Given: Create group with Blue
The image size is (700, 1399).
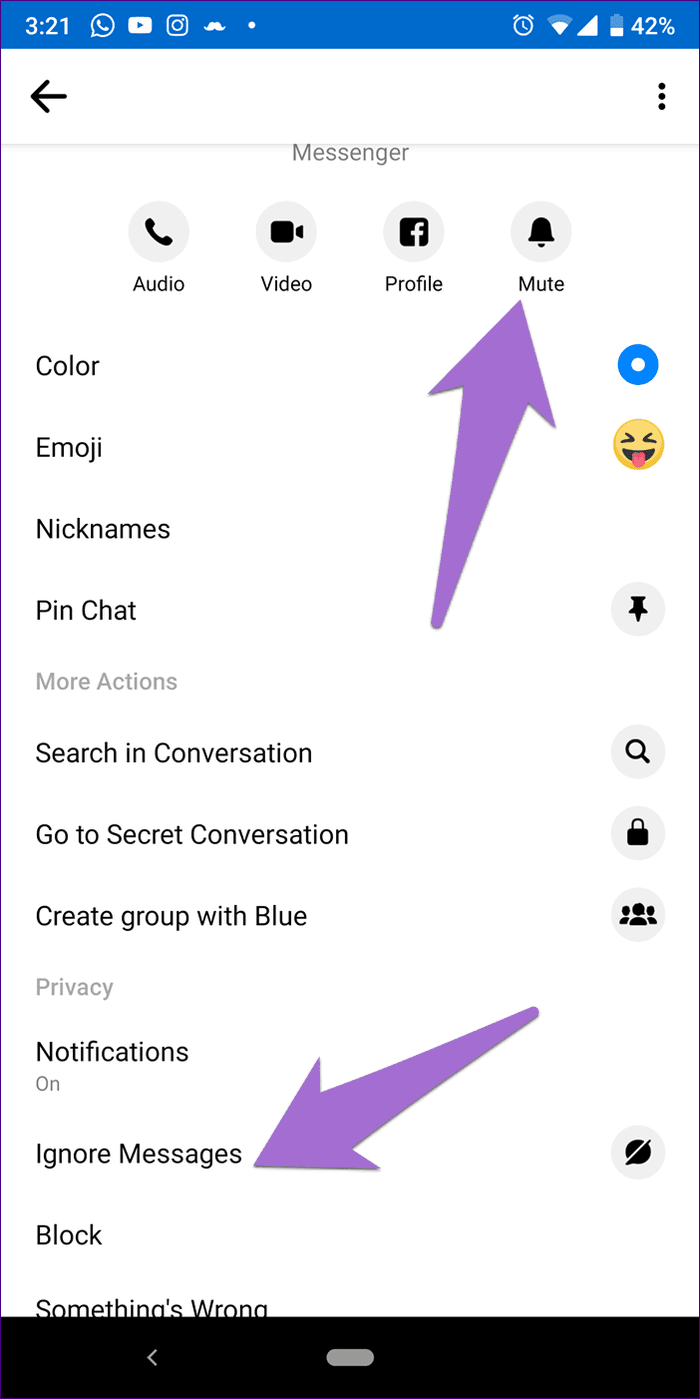Looking at the screenshot, I should pyautogui.click(x=171, y=916).
